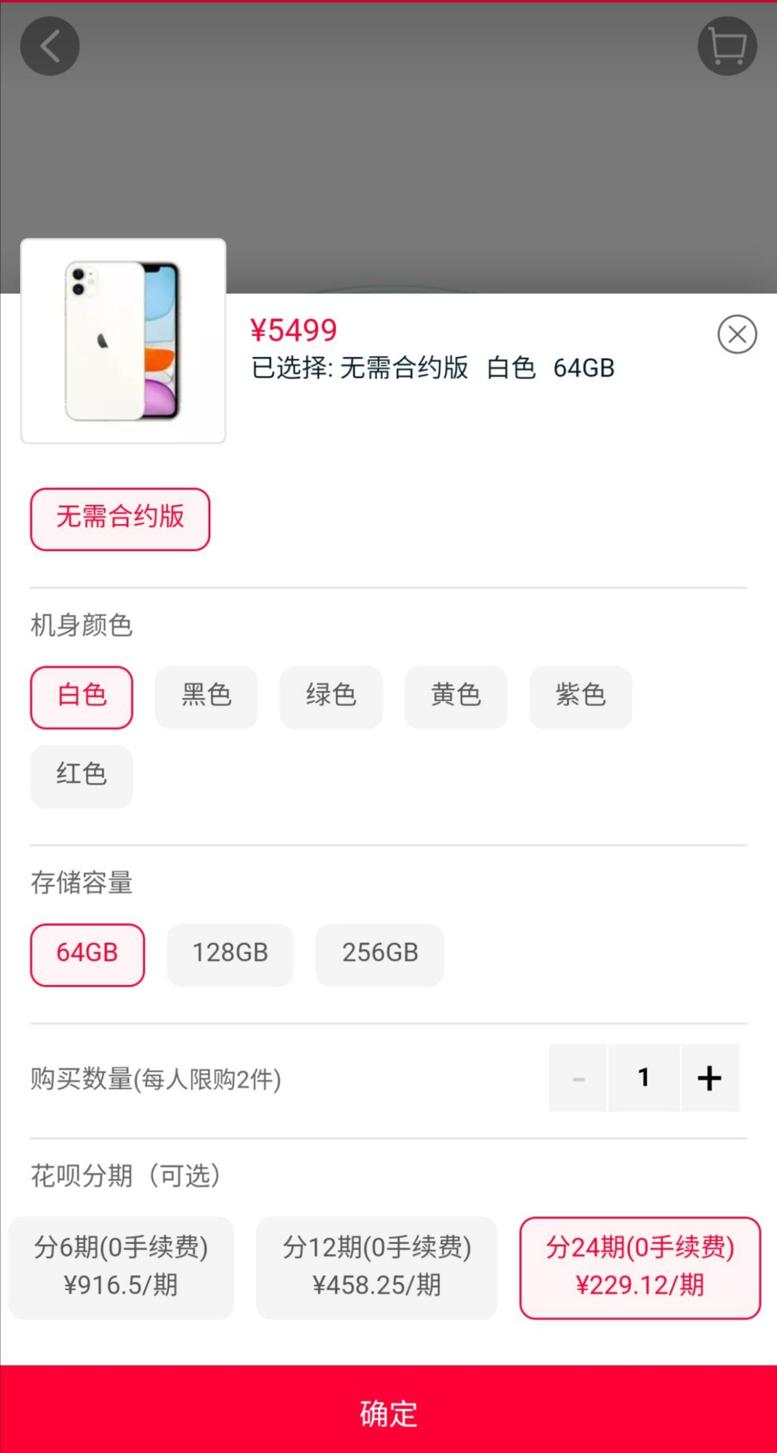
Task: Choose 分12期 installment plan
Action: click(x=377, y=1266)
